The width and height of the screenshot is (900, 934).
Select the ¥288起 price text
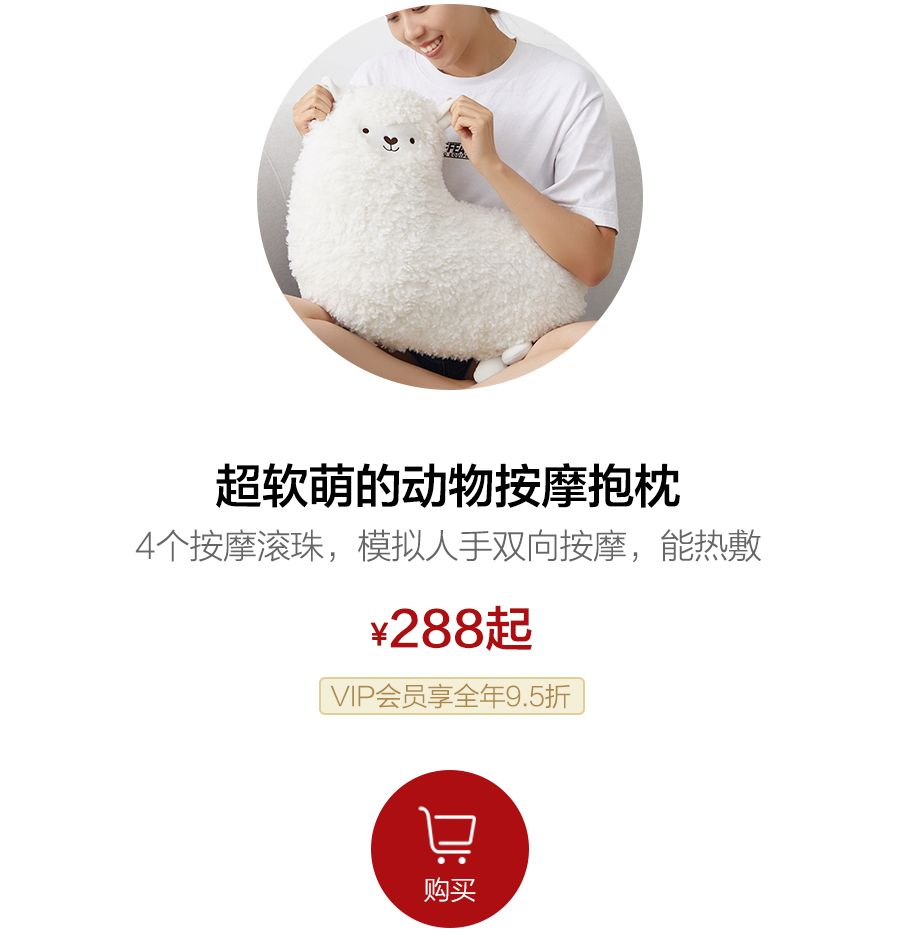pyautogui.click(x=450, y=630)
